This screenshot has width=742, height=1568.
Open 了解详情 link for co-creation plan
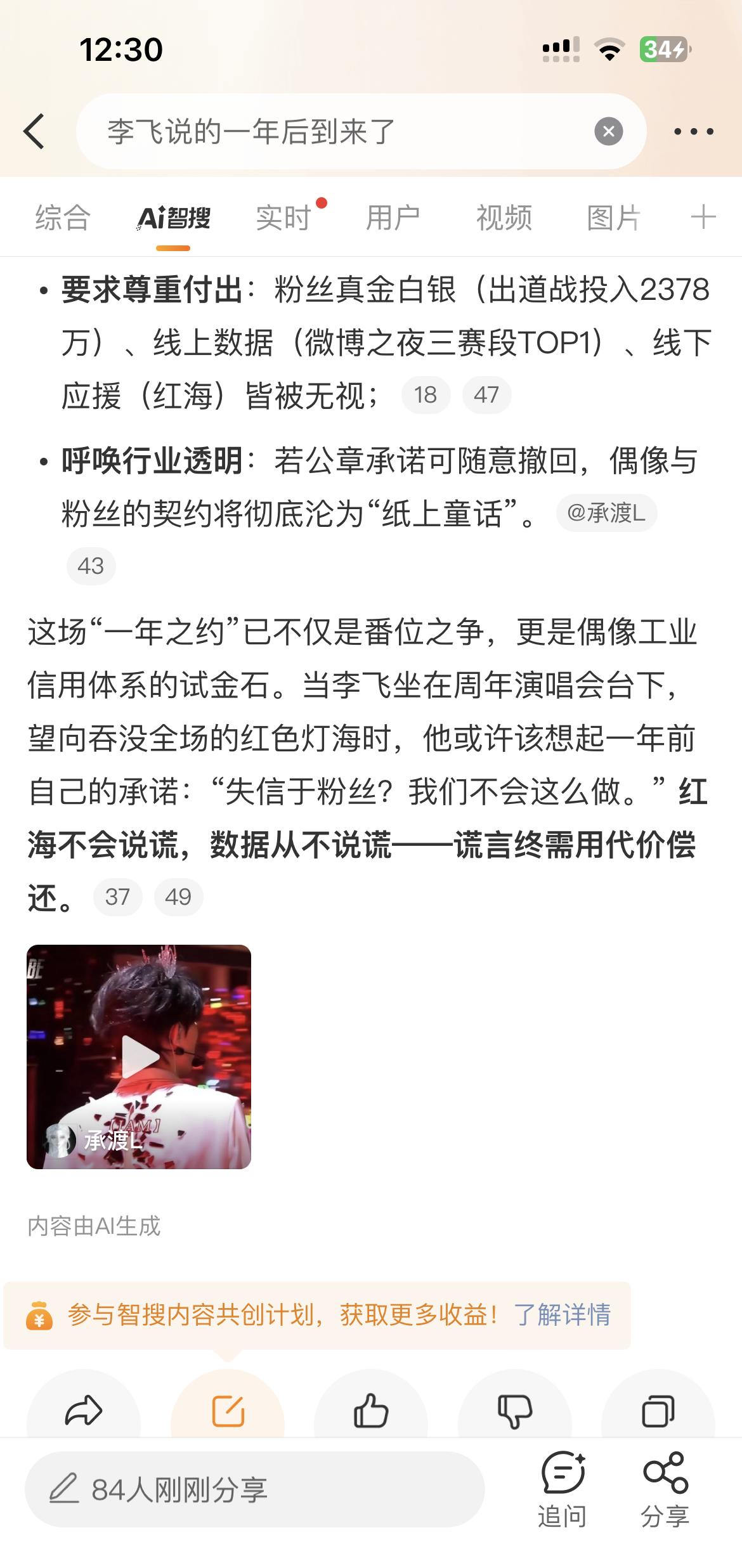pos(562,1314)
